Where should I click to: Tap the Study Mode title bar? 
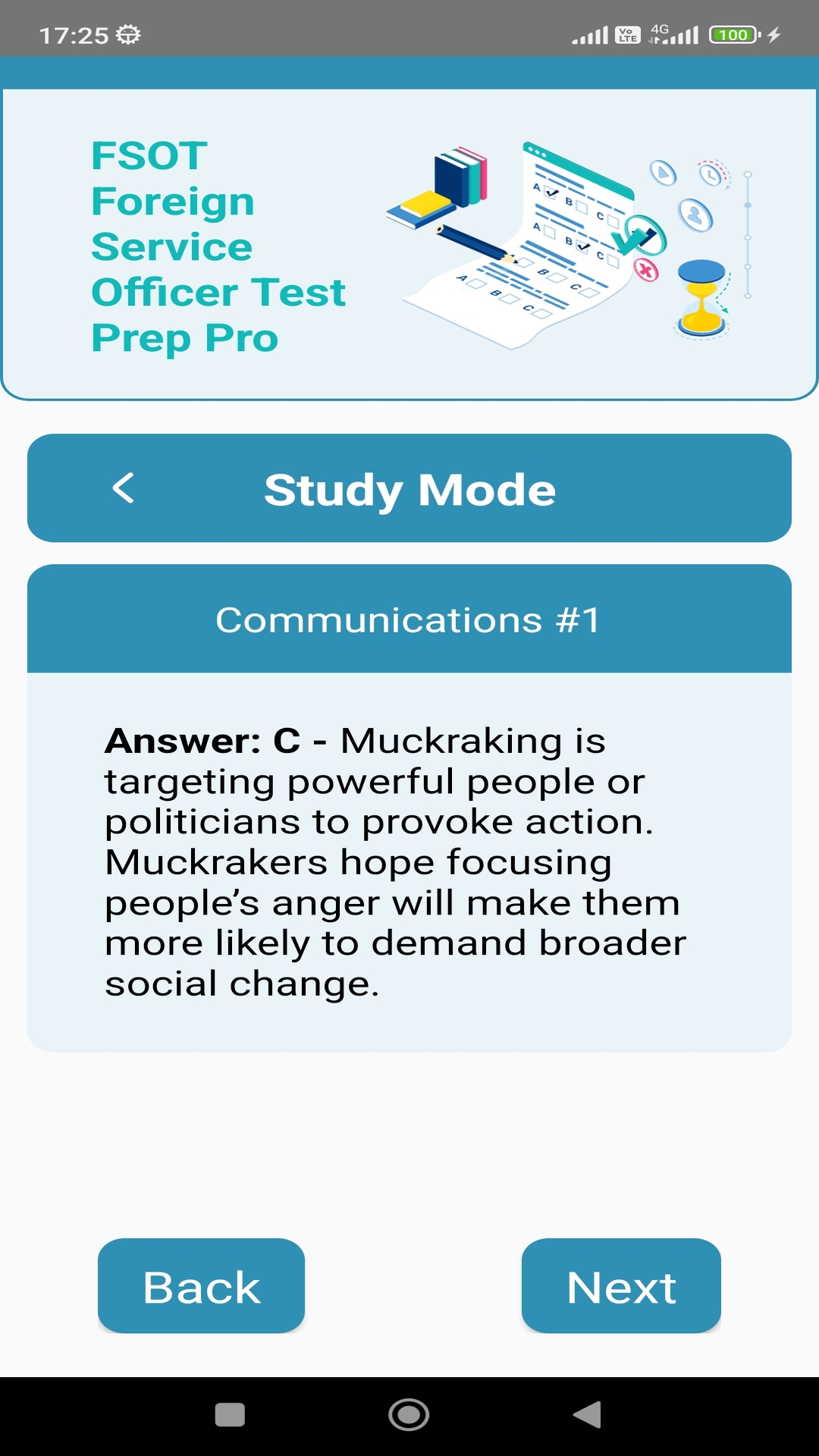(x=409, y=488)
